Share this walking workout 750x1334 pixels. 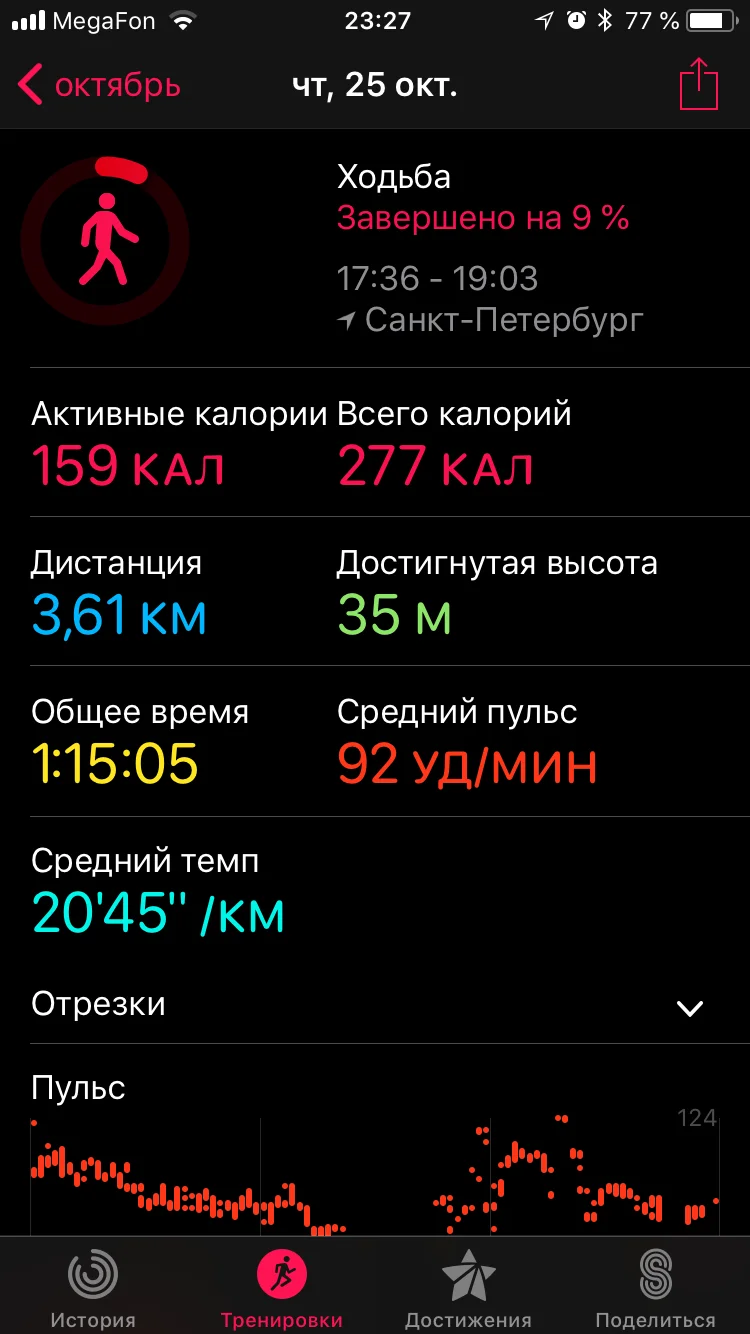(x=698, y=86)
